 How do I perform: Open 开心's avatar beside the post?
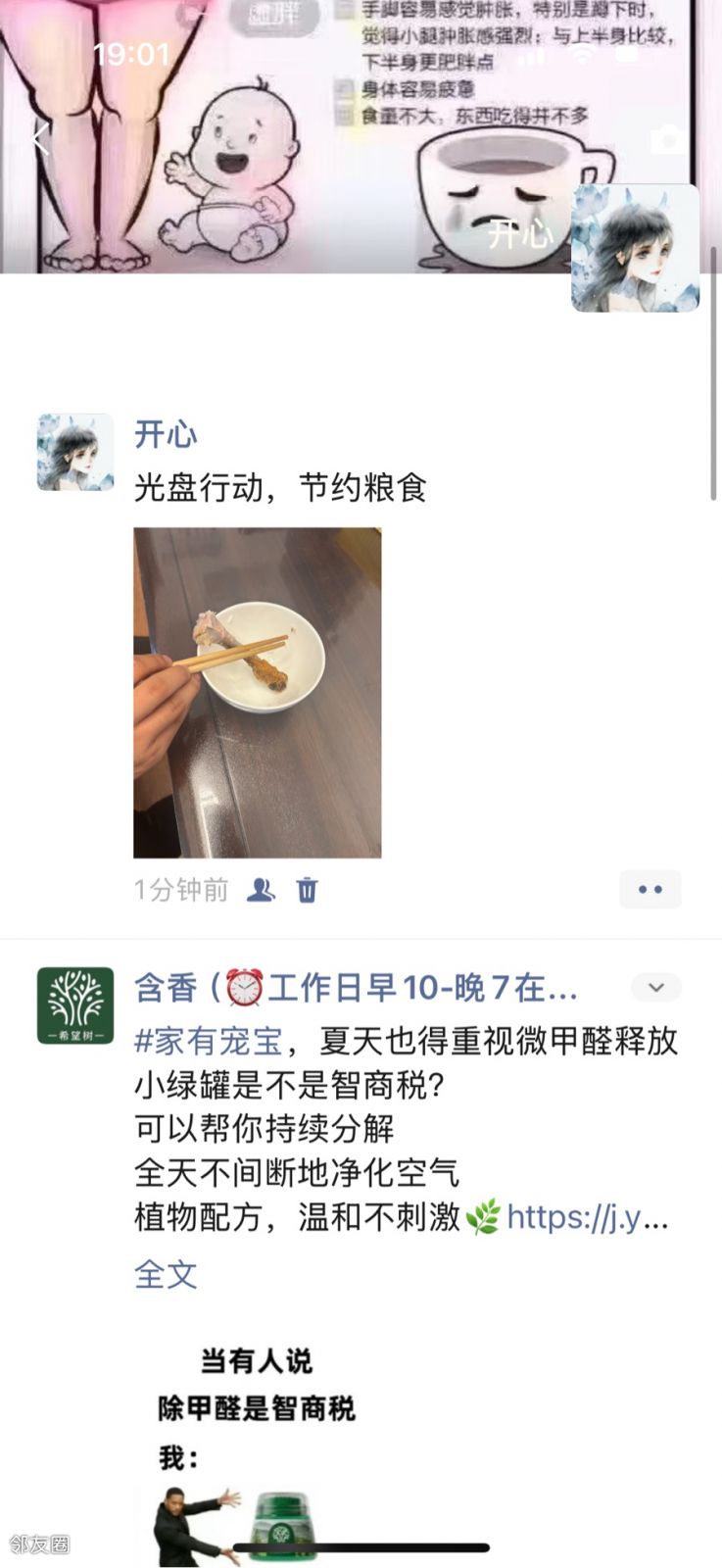75,452
